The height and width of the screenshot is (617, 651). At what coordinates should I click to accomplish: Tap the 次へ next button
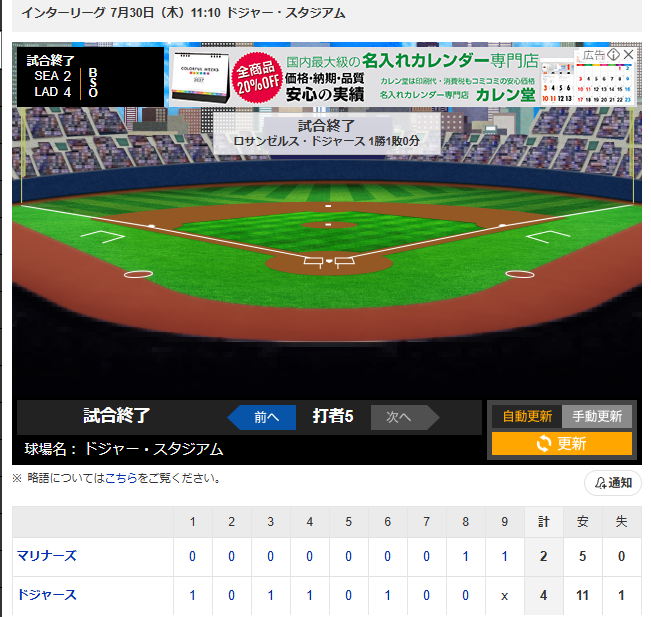pyautogui.click(x=405, y=417)
